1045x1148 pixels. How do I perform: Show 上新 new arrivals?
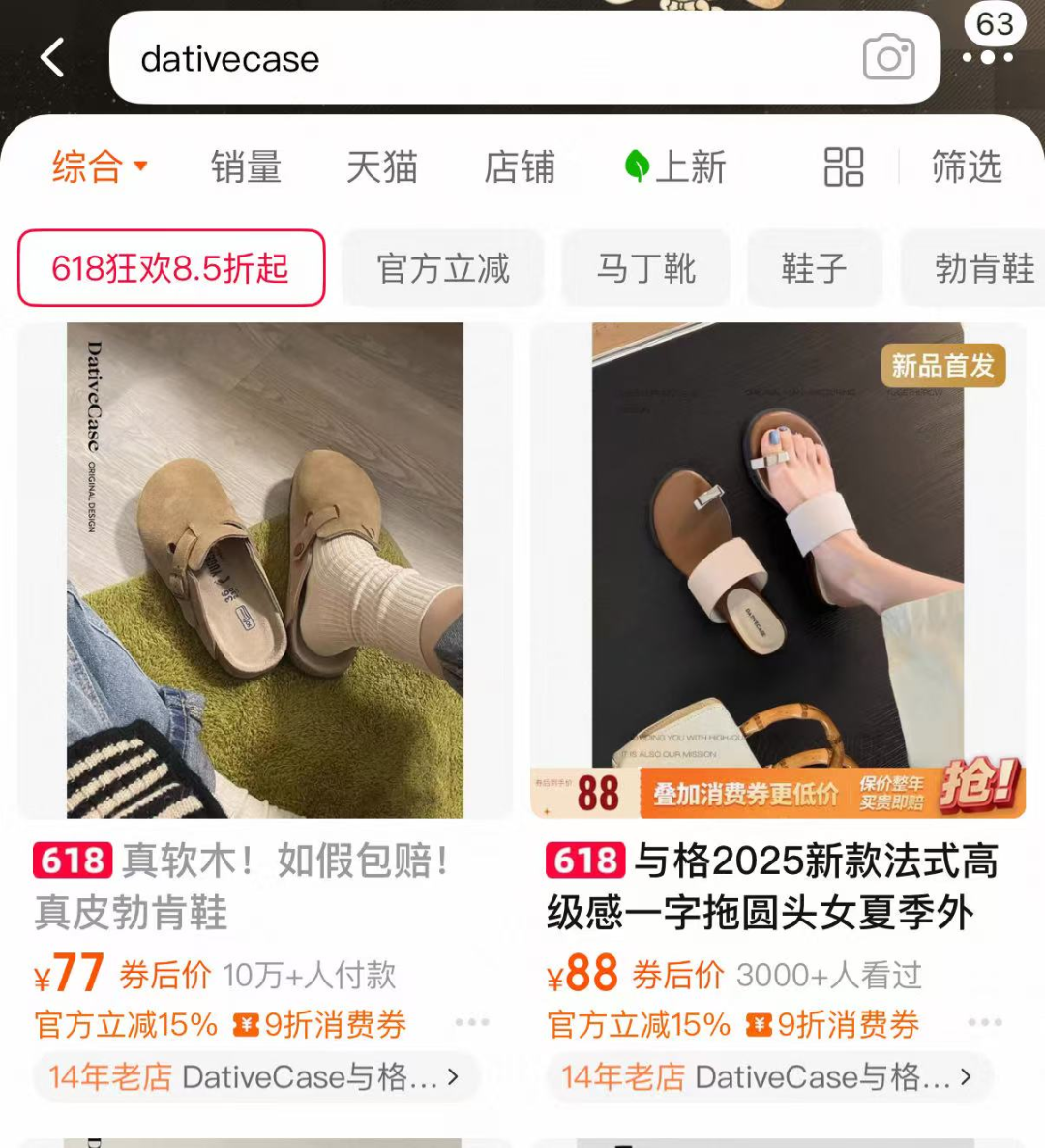[675, 166]
